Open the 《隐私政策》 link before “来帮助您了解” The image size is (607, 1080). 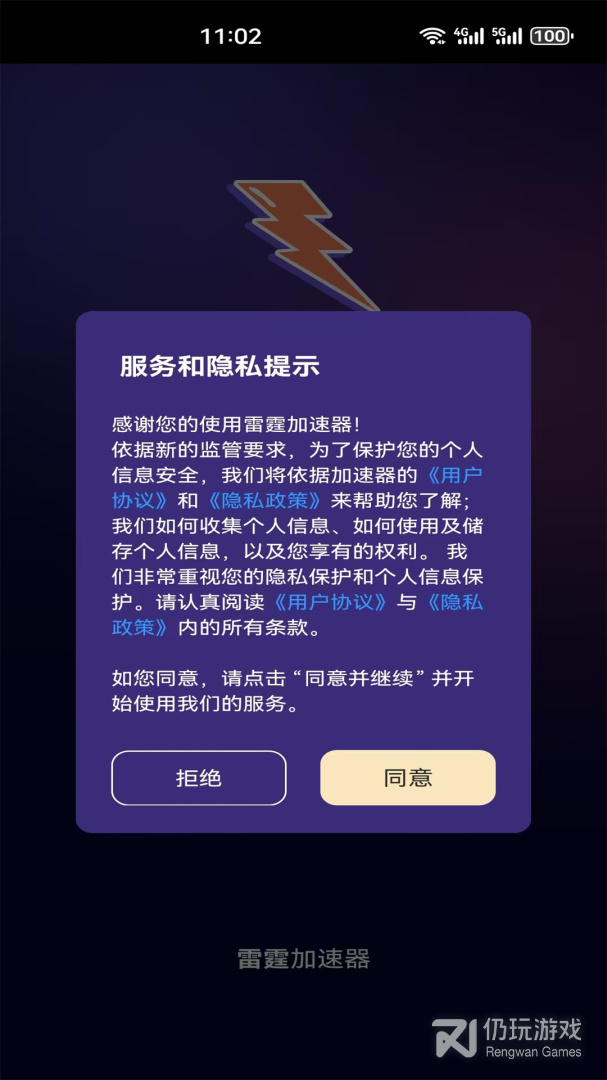[x=264, y=500]
